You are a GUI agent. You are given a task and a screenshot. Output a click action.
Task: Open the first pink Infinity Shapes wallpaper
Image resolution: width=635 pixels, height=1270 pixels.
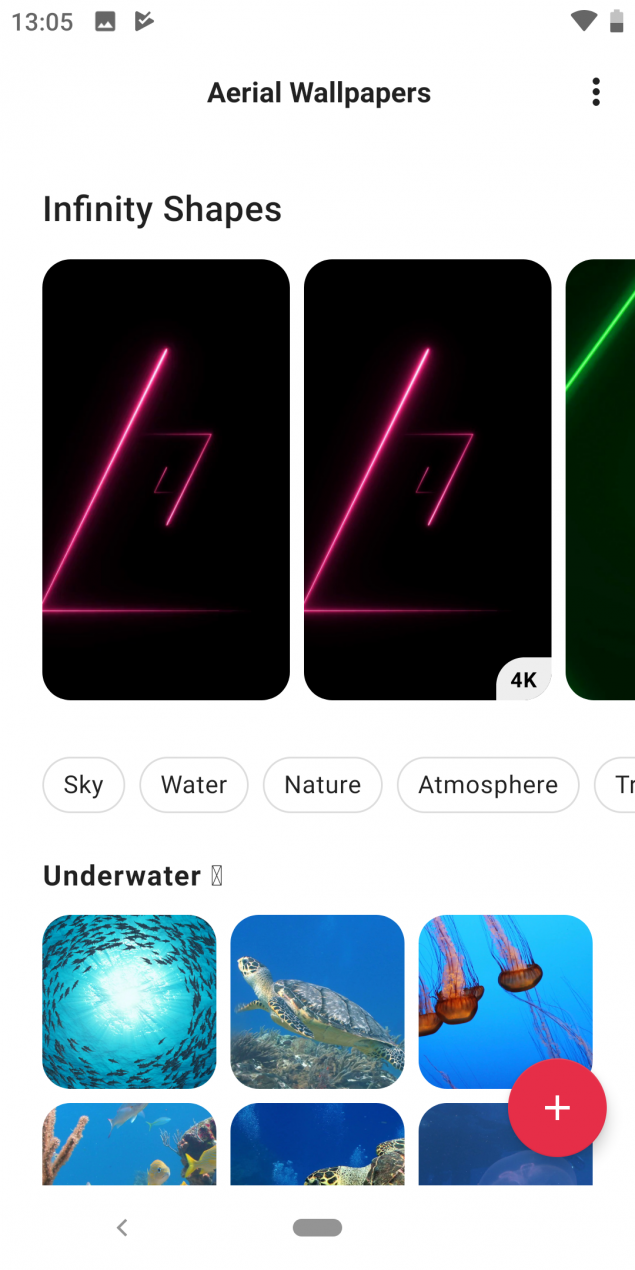pyautogui.click(x=166, y=480)
